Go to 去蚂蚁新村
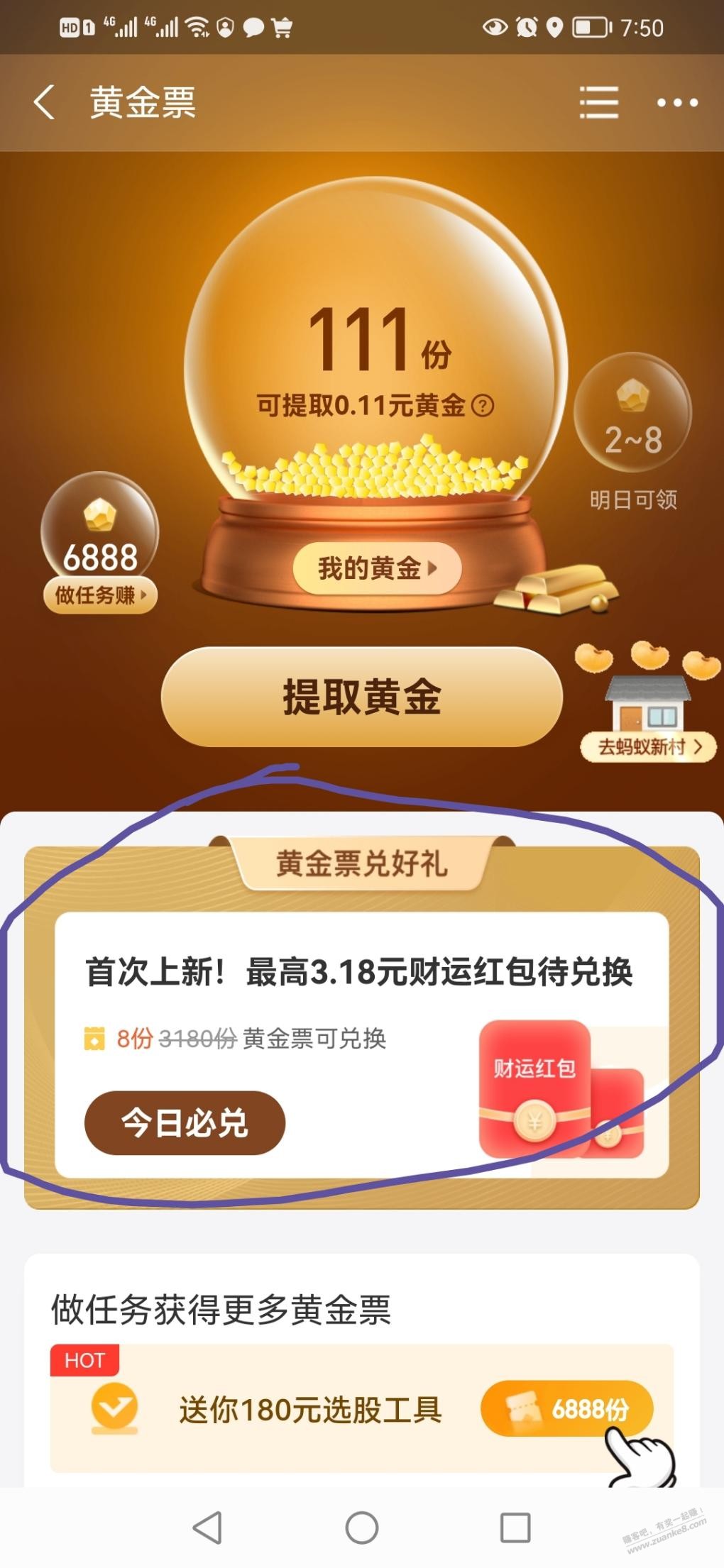Viewport: 724px width, 1568px height. pyautogui.click(x=647, y=746)
